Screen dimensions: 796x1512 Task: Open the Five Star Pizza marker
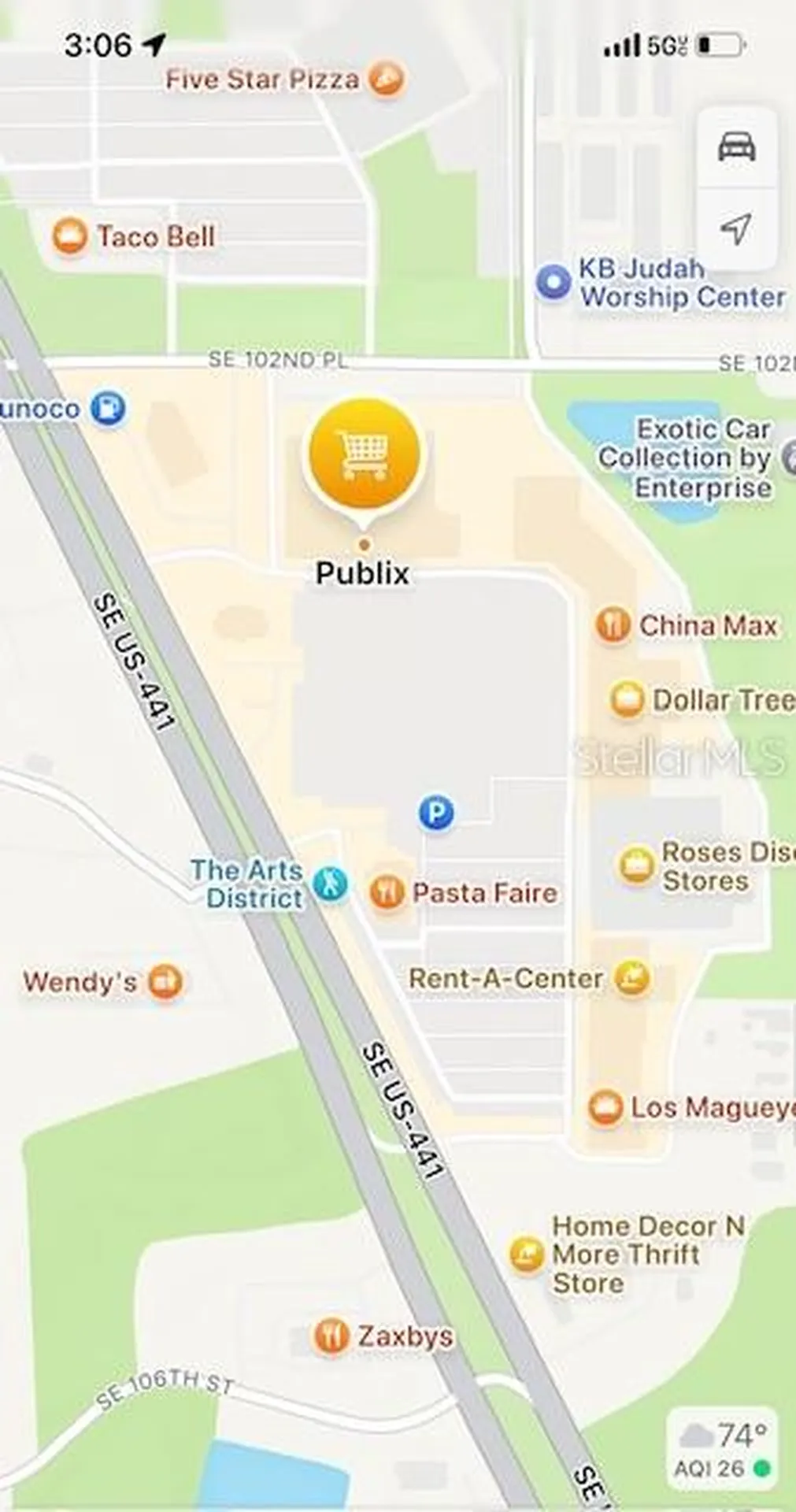[387, 79]
